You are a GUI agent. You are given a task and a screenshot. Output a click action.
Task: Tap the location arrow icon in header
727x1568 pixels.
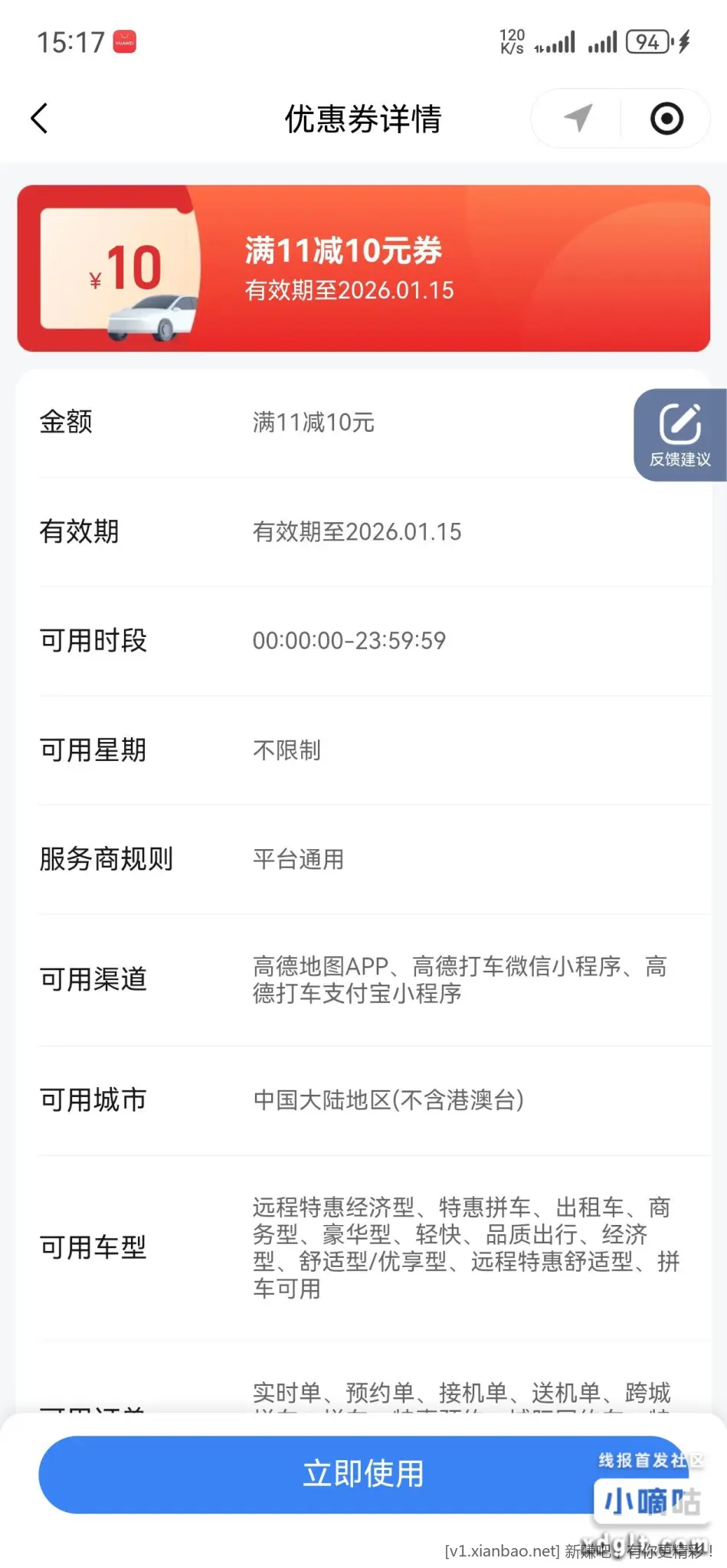(x=578, y=118)
